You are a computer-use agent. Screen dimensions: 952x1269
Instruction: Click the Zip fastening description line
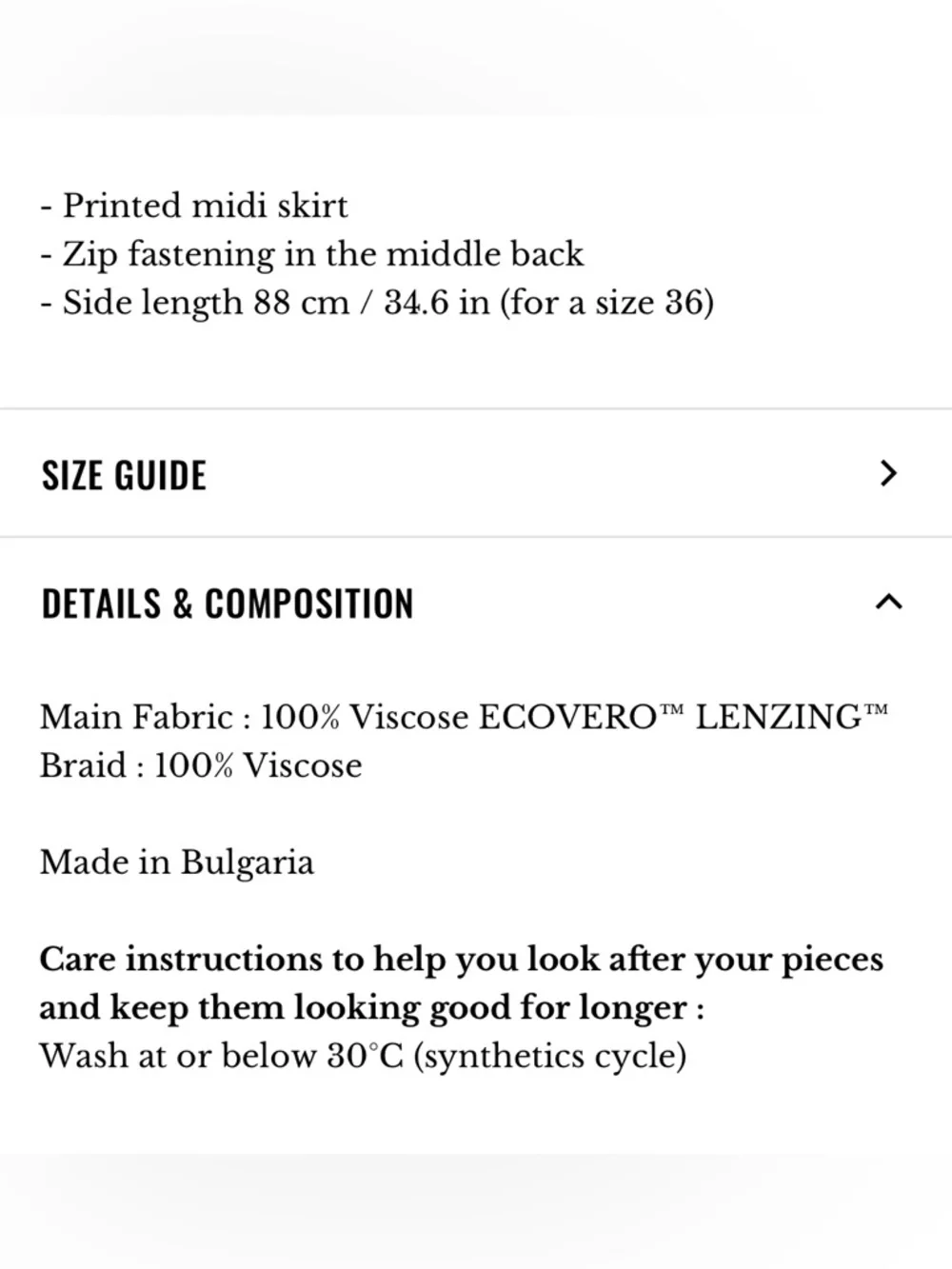312,254
